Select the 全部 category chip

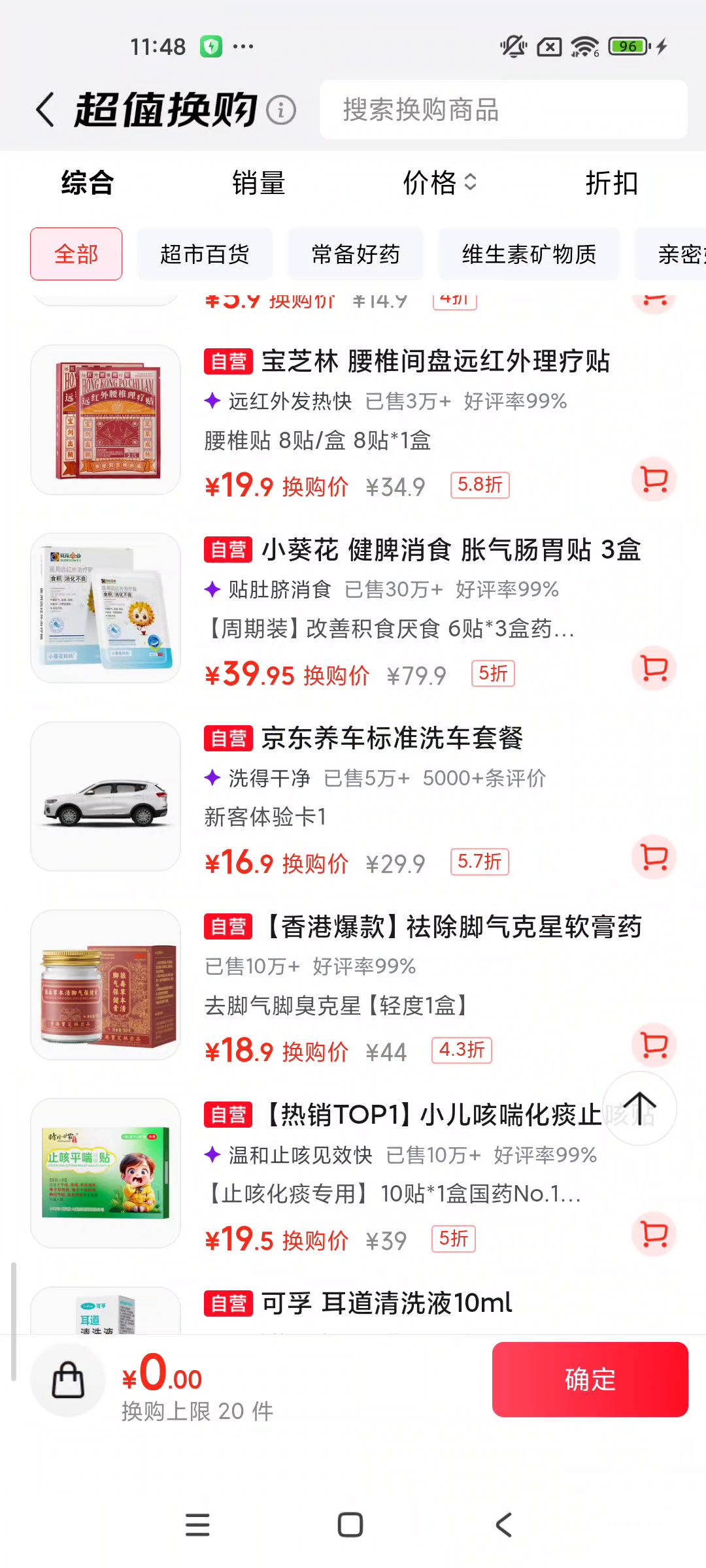pos(76,254)
